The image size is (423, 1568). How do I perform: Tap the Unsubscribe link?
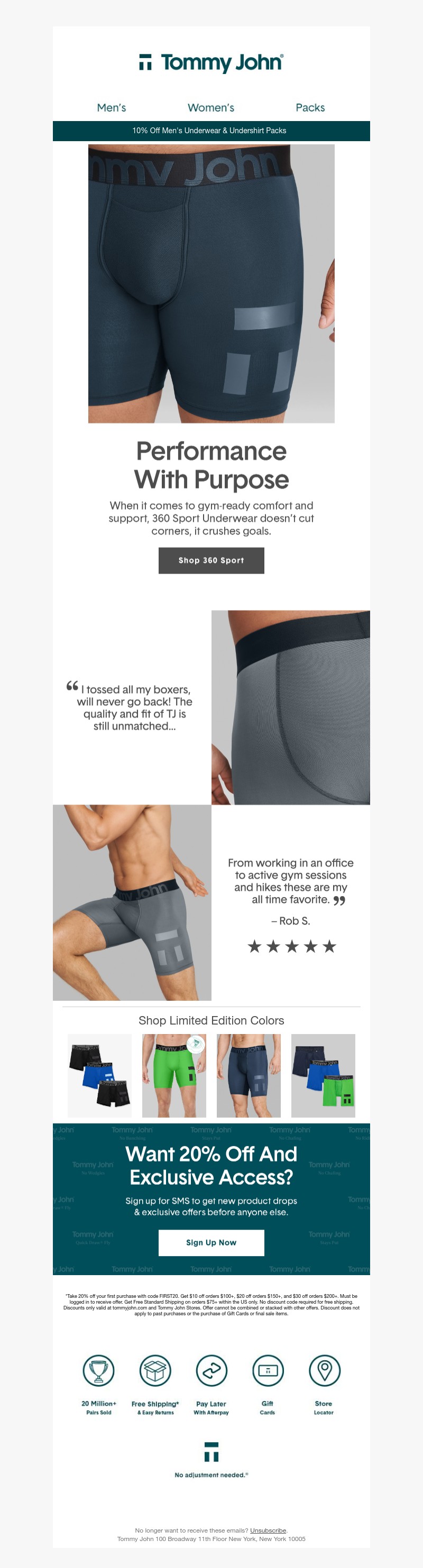(x=268, y=1529)
